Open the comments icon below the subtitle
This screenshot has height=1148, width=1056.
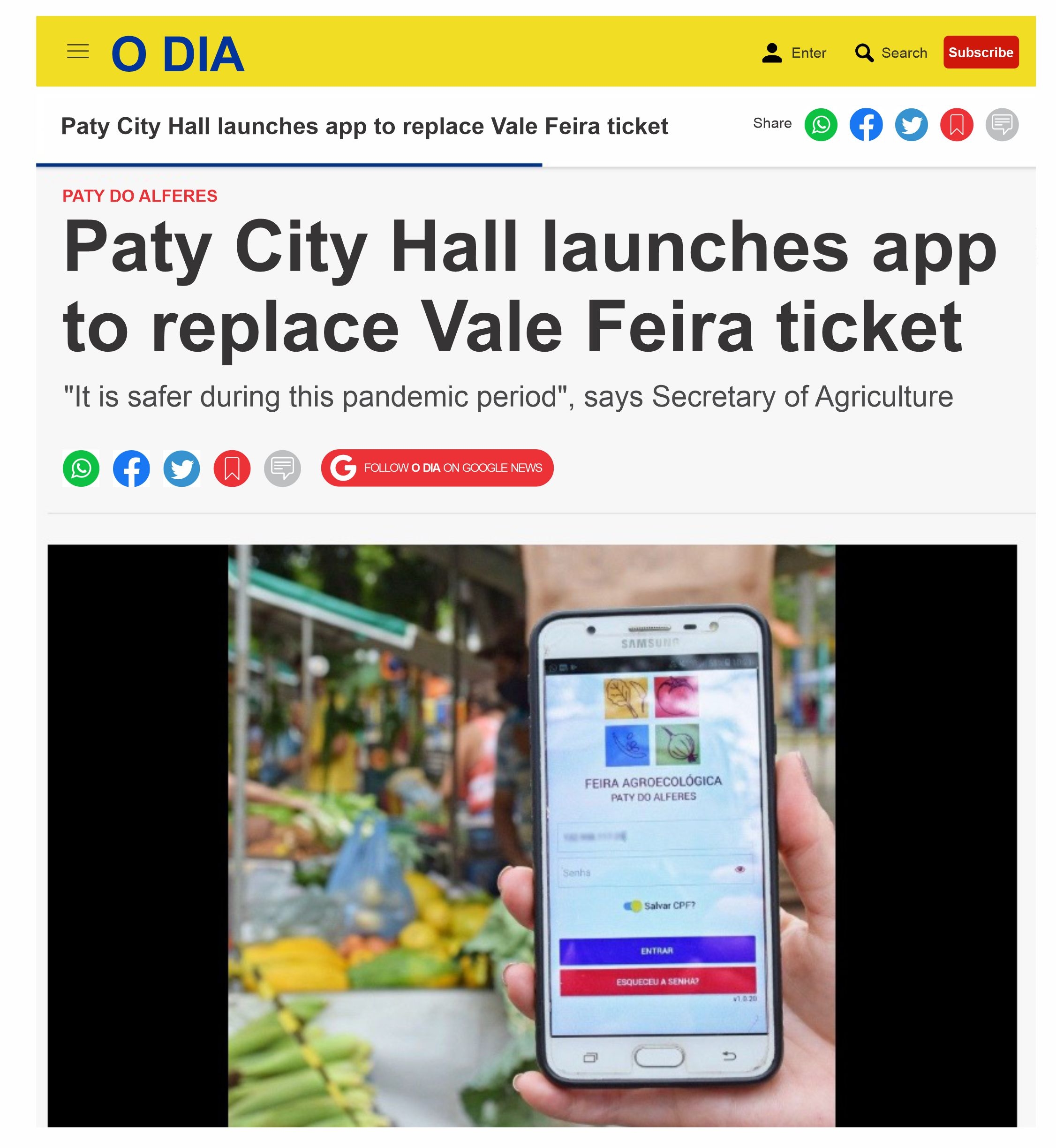(282, 468)
